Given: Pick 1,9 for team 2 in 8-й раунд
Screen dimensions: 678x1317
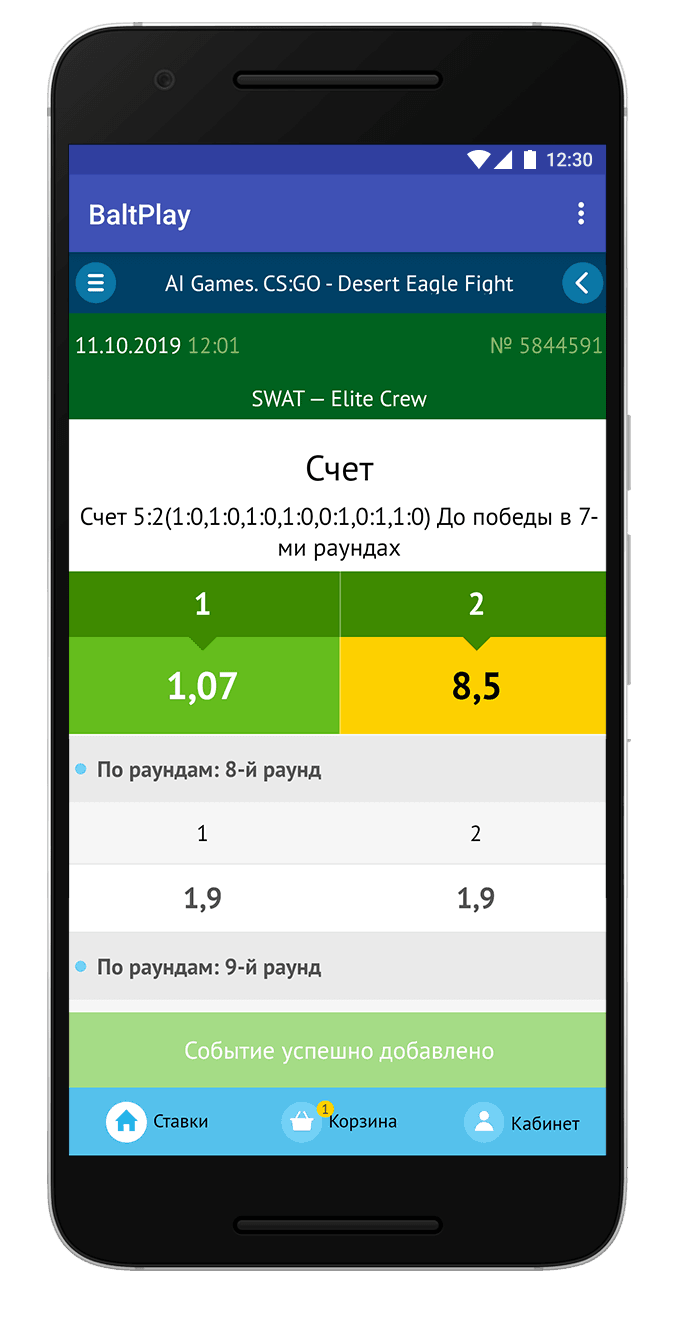Looking at the screenshot, I should [474, 898].
